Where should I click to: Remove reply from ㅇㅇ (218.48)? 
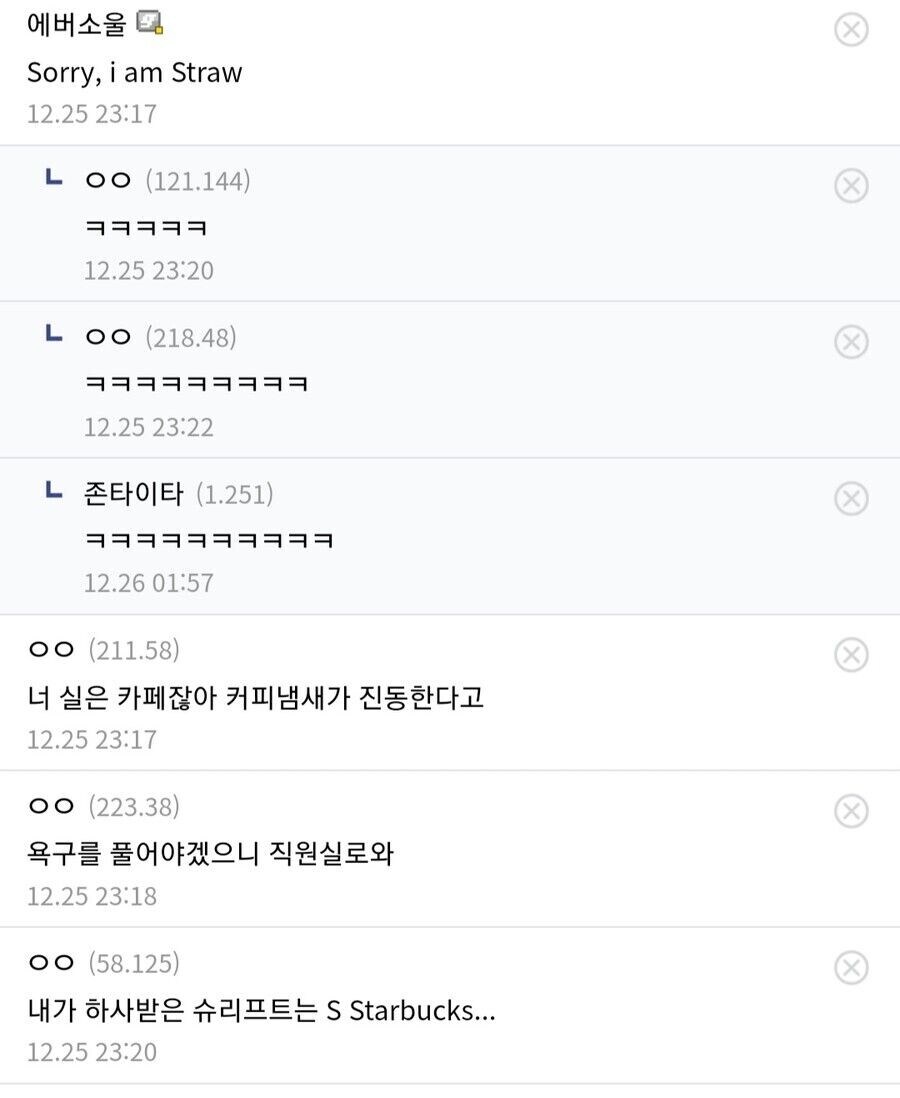click(x=851, y=342)
